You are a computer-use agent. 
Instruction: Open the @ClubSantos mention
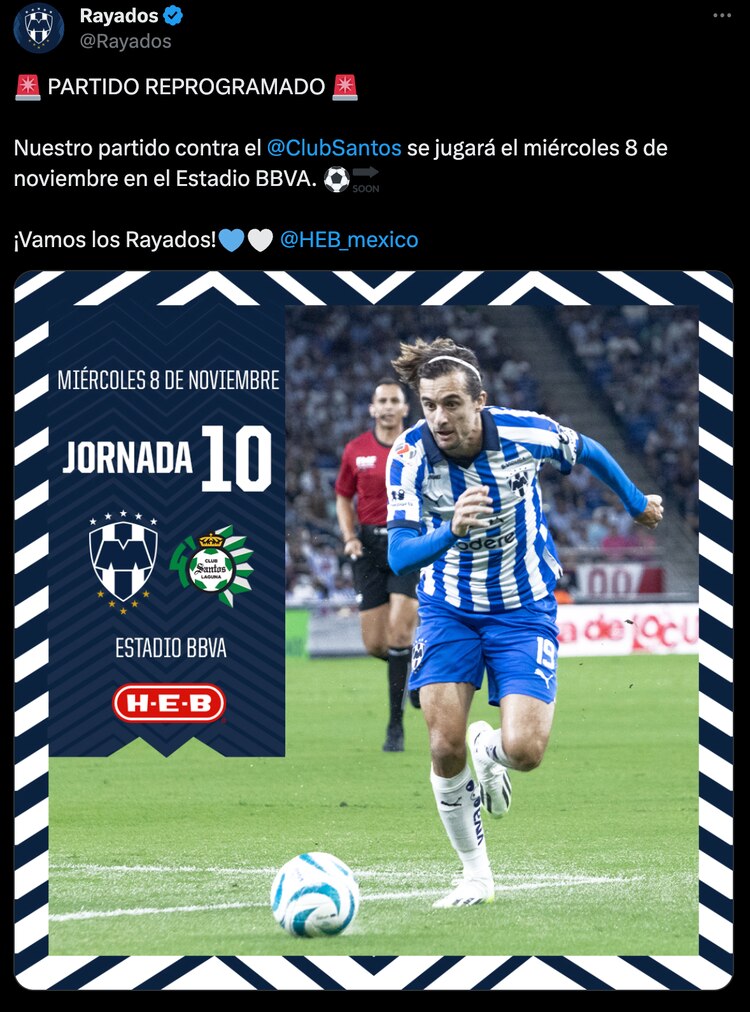click(x=334, y=148)
